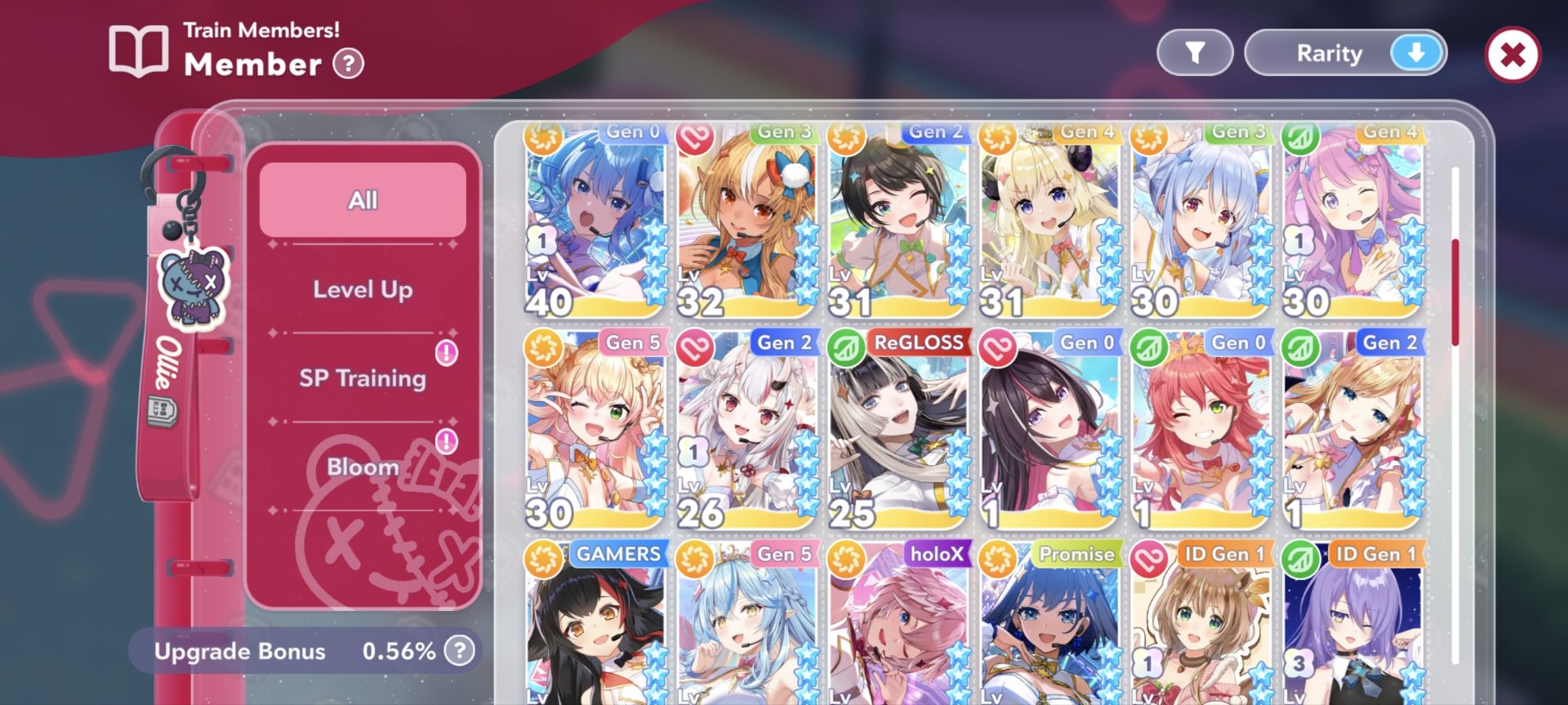Select the Gen 2 level 31 member card
This screenshot has width=1568, height=705.
point(899,220)
